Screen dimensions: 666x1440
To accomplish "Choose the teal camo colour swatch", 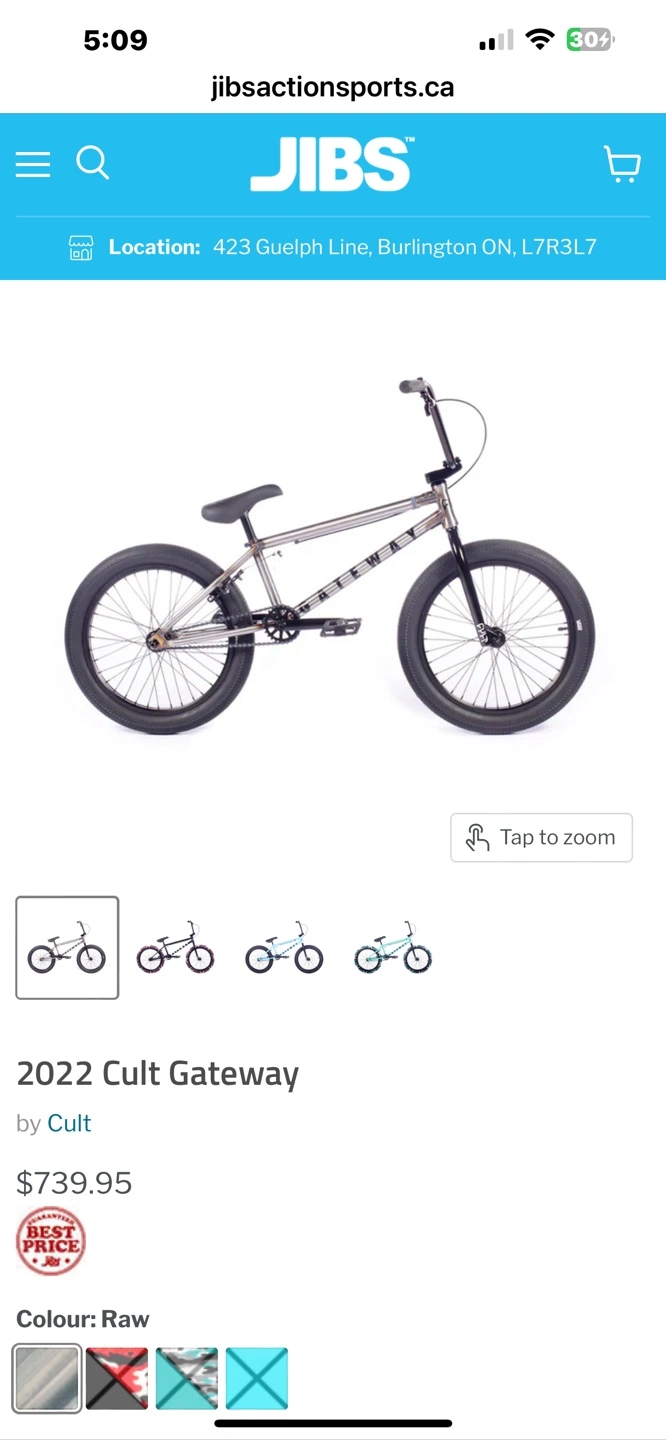I will [187, 1378].
